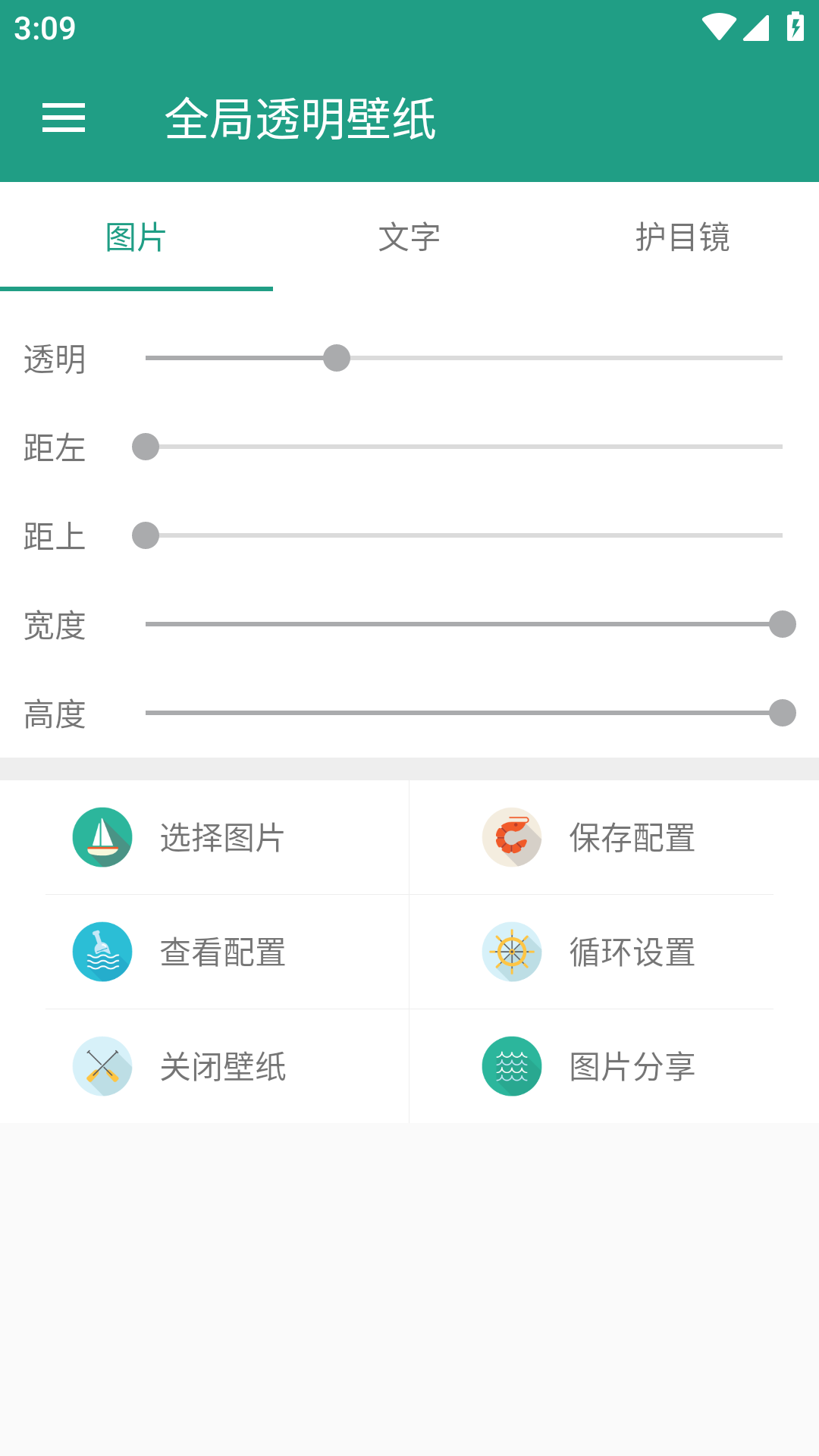Click the 循环设置 text option
The height and width of the screenshot is (1456, 819).
click(x=631, y=952)
